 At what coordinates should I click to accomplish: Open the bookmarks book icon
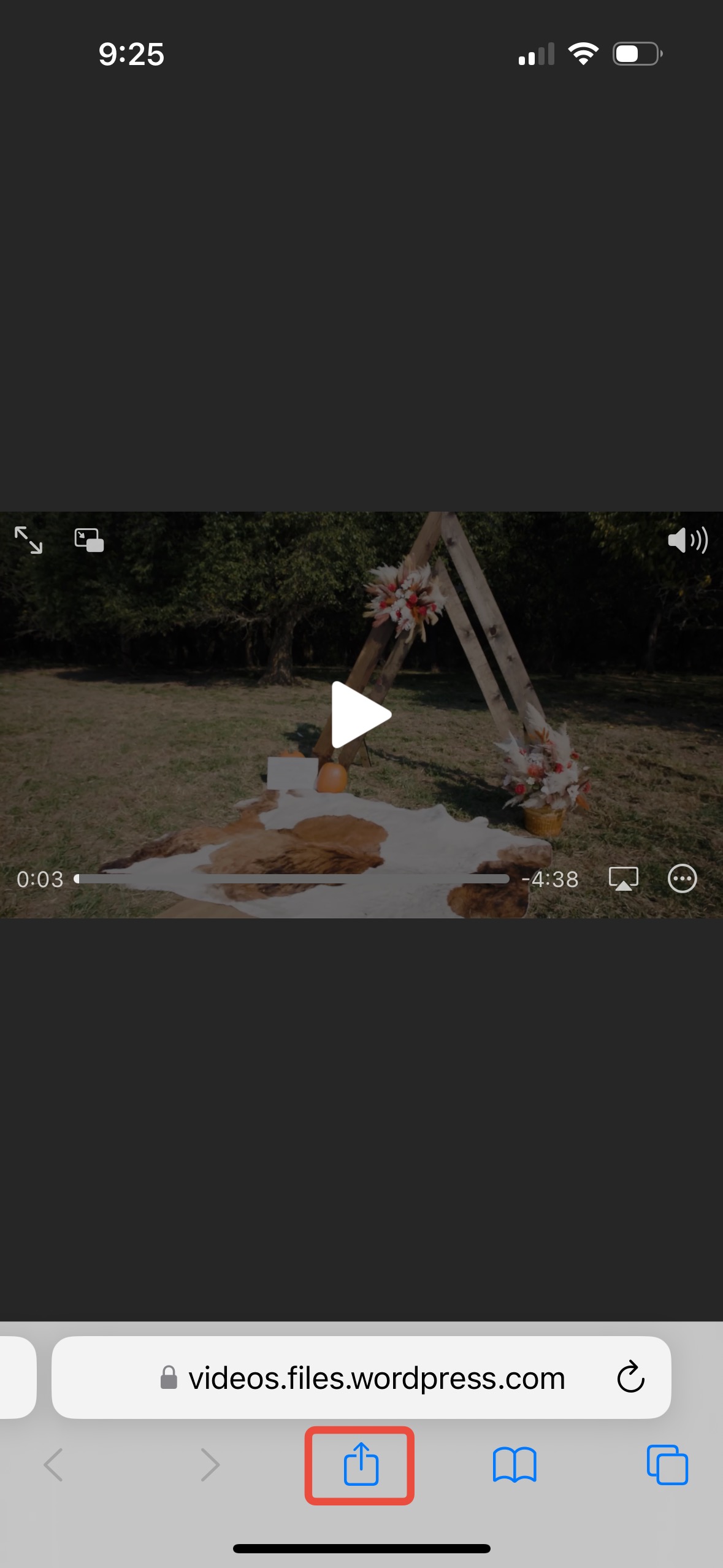(x=514, y=1465)
